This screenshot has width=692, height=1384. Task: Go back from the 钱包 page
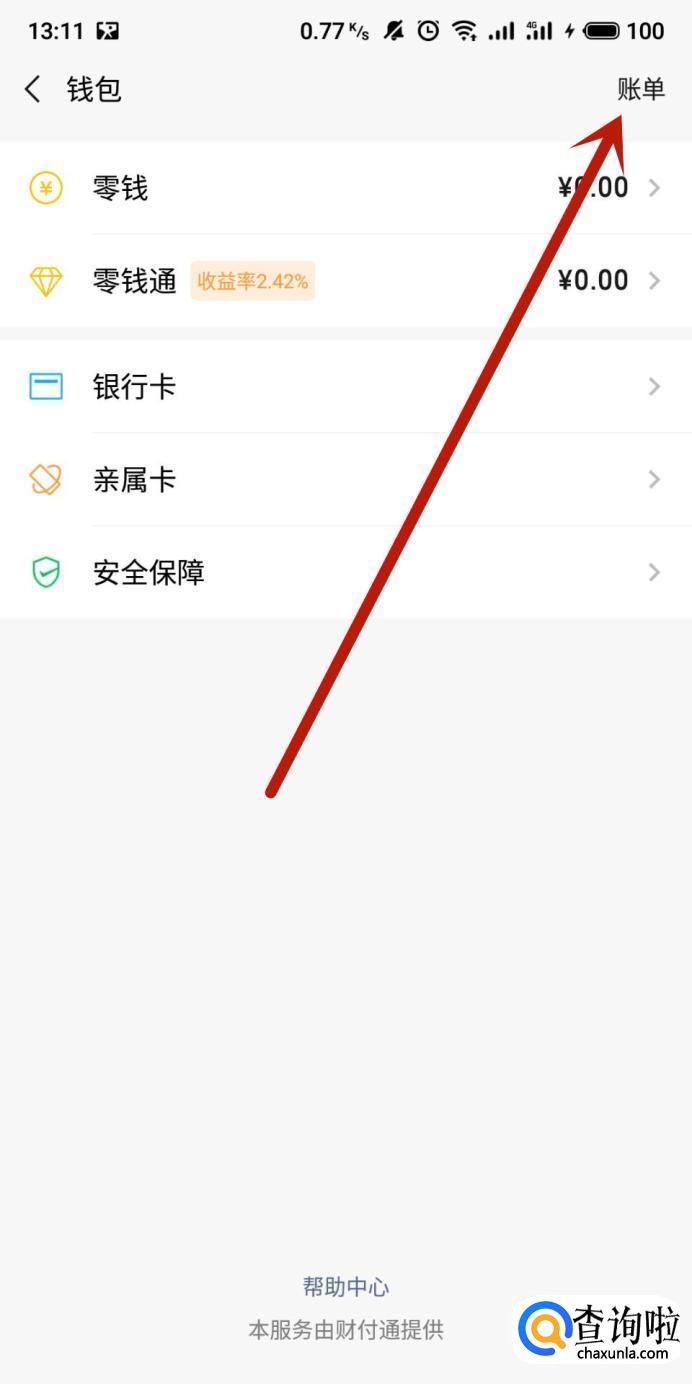[33, 90]
